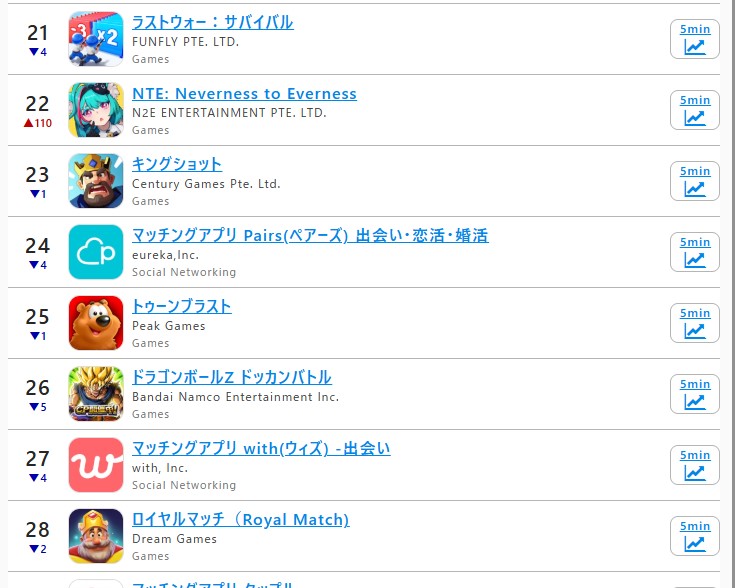This screenshot has width=736, height=588.
Task: View 5min chart for キングショット
Action: pos(695,181)
